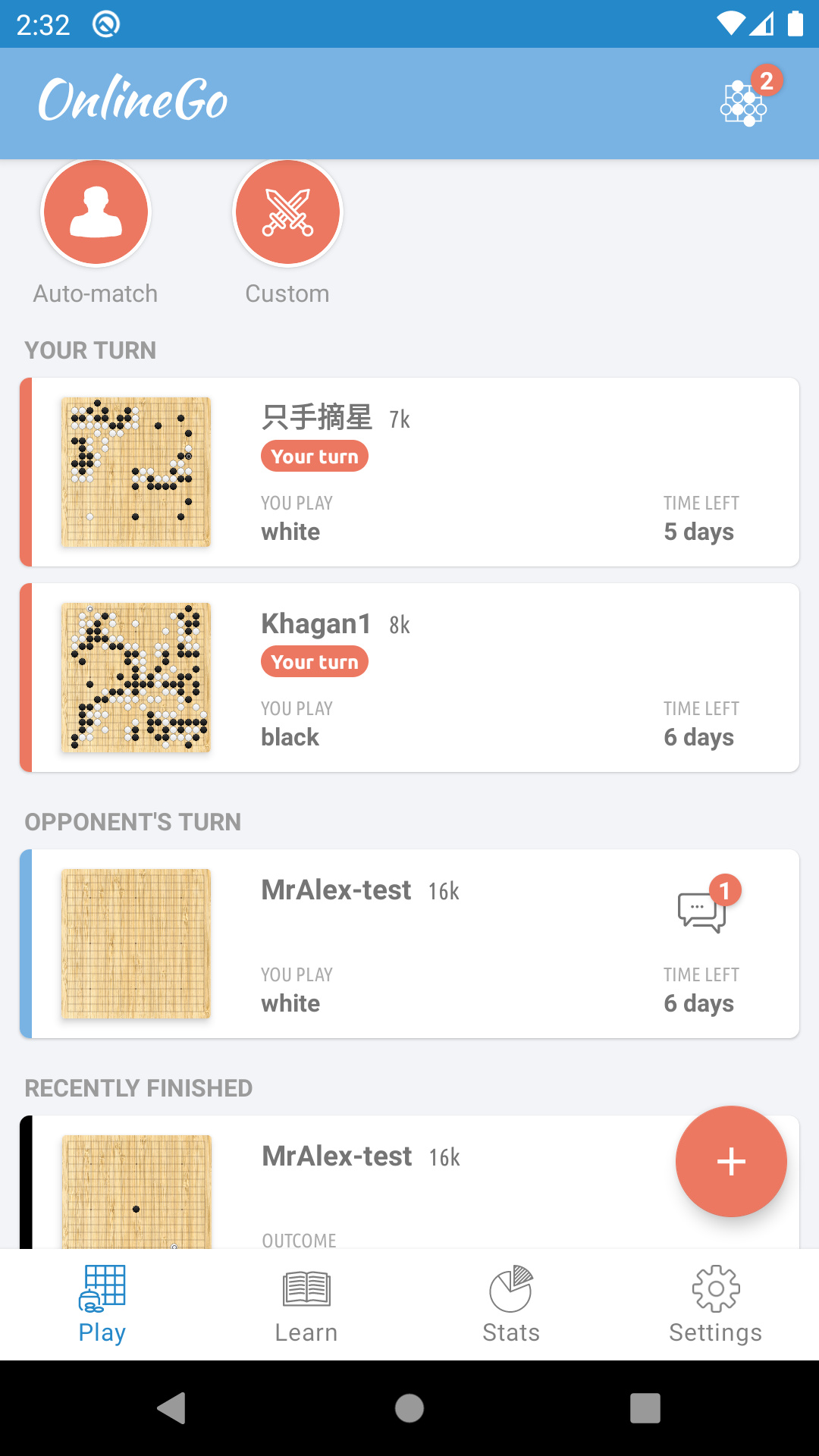Image resolution: width=819 pixels, height=1456 pixels.
Task: Open the Settings tab
Action: pyautogui.click(x=716, y=1304)
